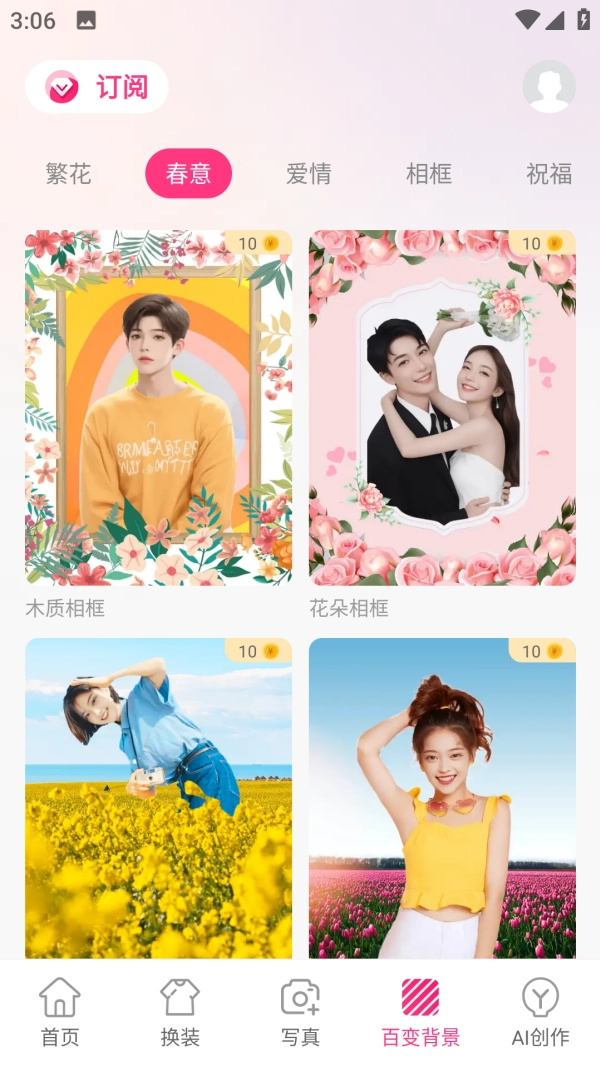
Task: Switch to the 爱情 category tab
Action: click(308, 174)
